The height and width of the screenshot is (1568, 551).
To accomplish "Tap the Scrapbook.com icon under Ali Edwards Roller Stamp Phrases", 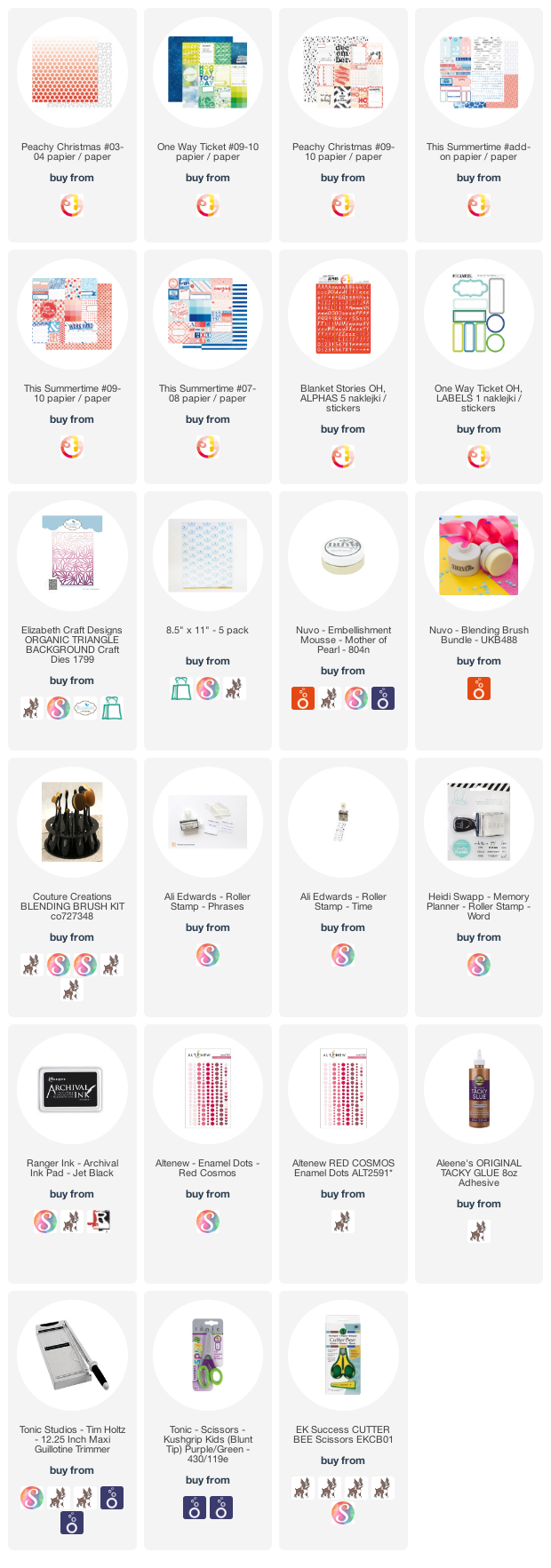I will tap(207, 956).
